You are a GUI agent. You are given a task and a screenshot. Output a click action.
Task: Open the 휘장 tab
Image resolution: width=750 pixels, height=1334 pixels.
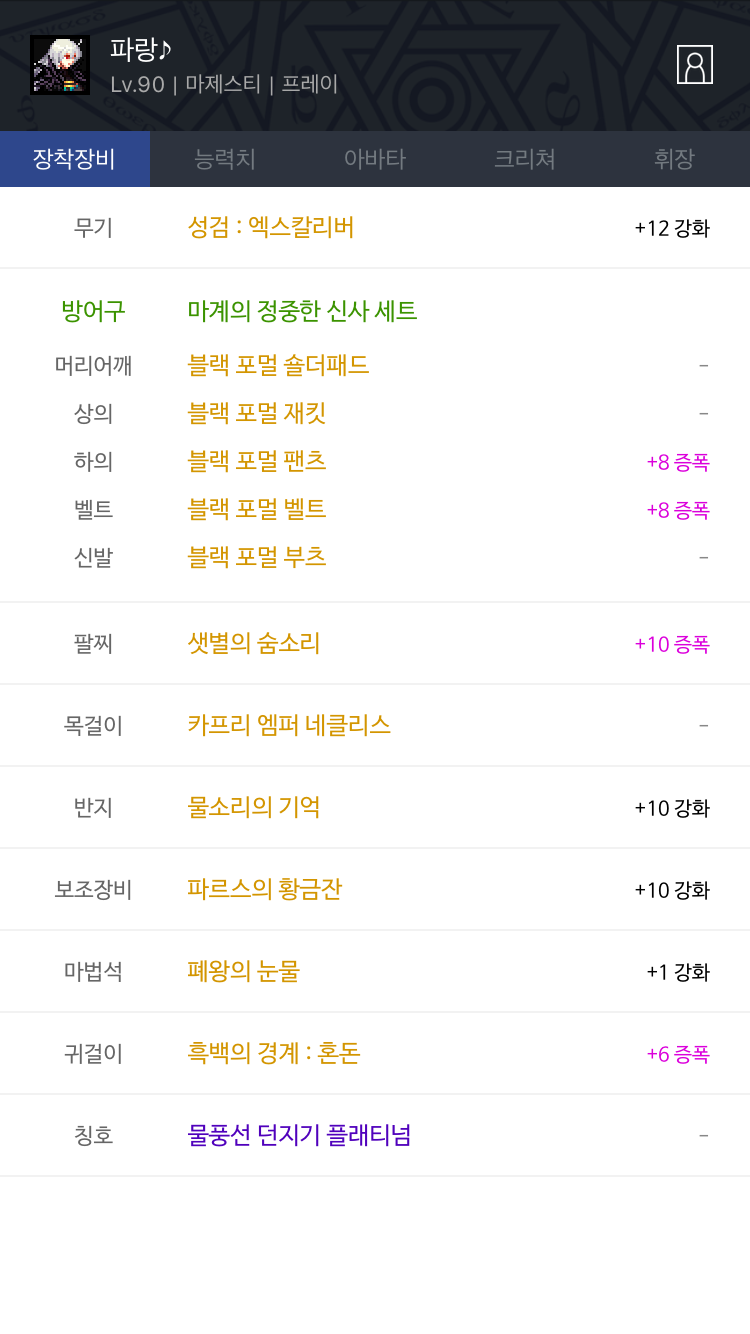point(675,159)
